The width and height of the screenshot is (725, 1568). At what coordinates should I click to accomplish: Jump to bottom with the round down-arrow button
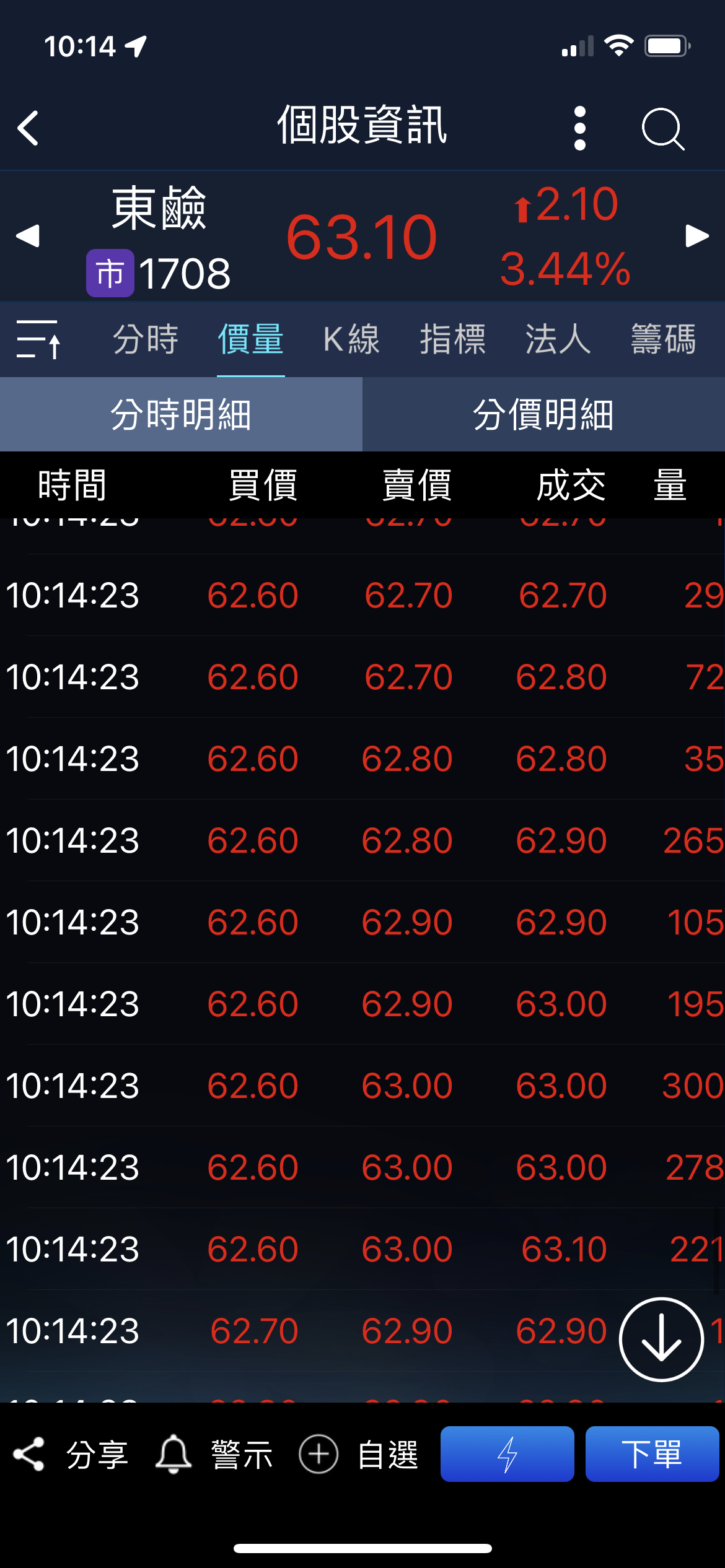point(661,1339)
